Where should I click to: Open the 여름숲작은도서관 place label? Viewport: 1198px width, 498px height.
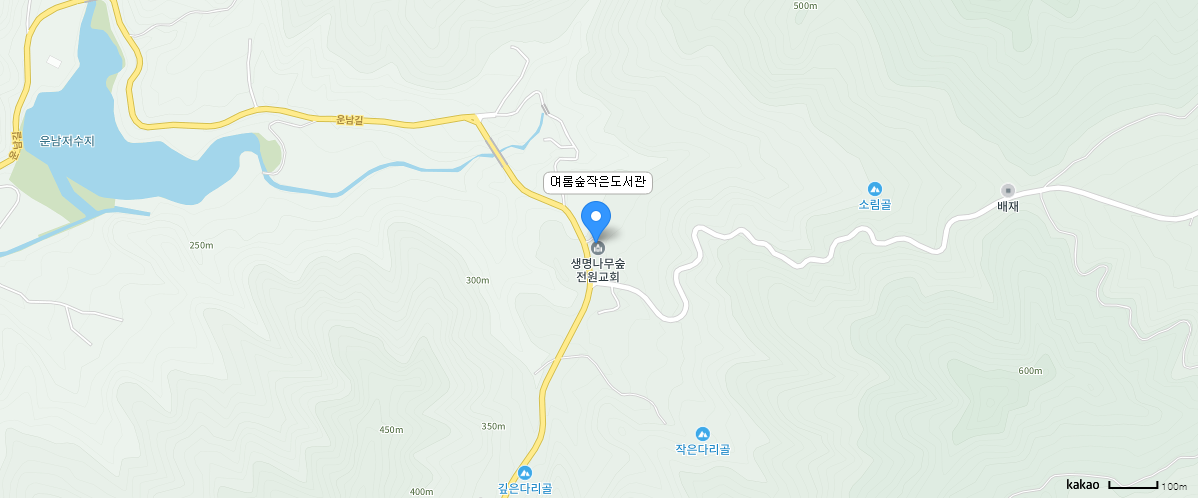[598, 182]
